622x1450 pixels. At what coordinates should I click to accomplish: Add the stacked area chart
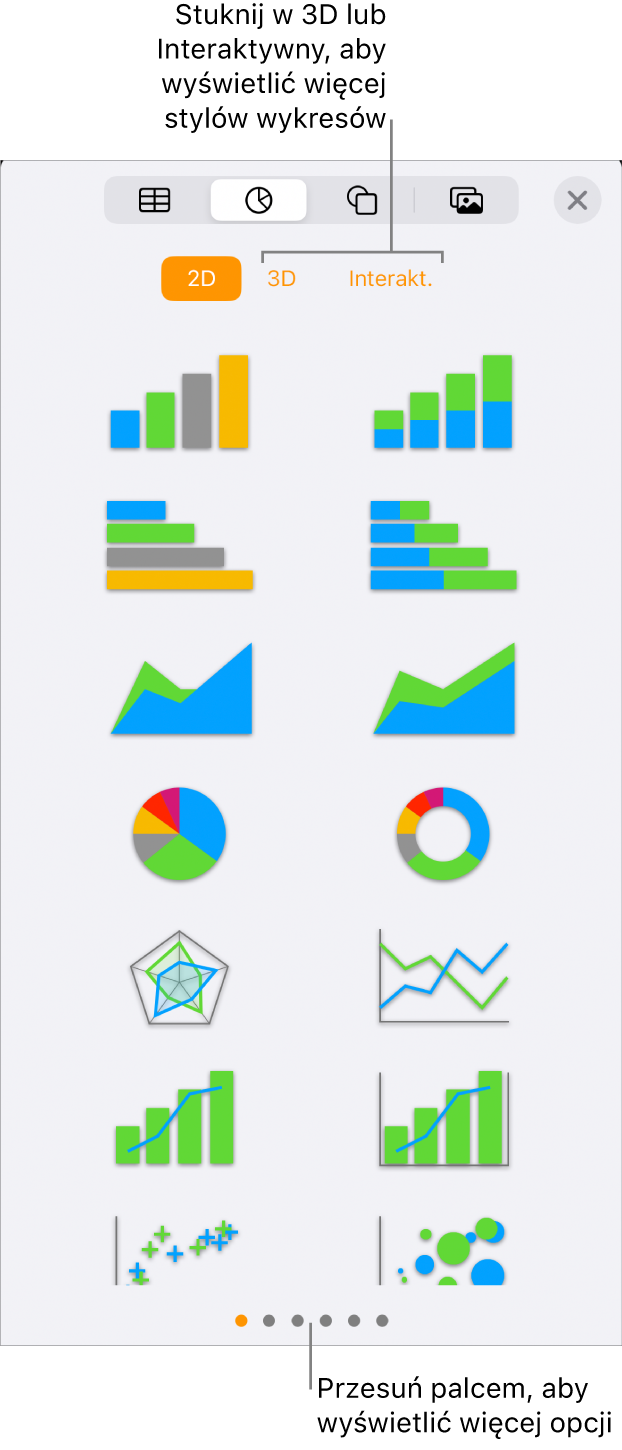click(443, 689)
